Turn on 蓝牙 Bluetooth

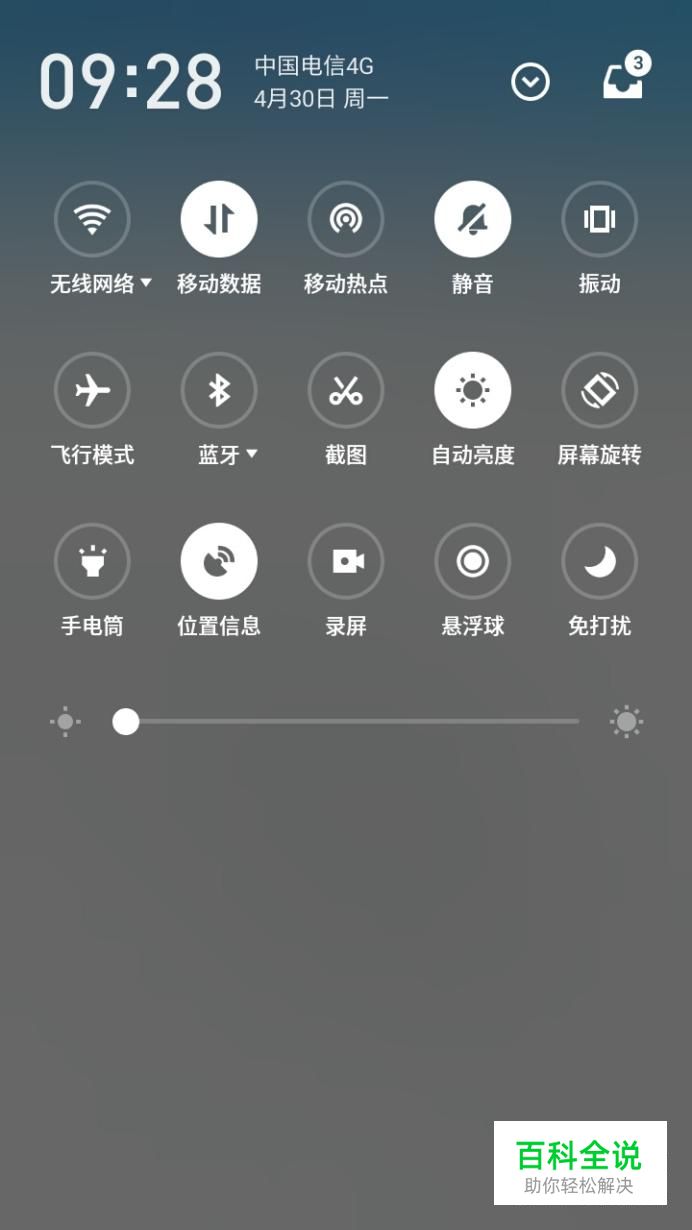coord(219,390)
